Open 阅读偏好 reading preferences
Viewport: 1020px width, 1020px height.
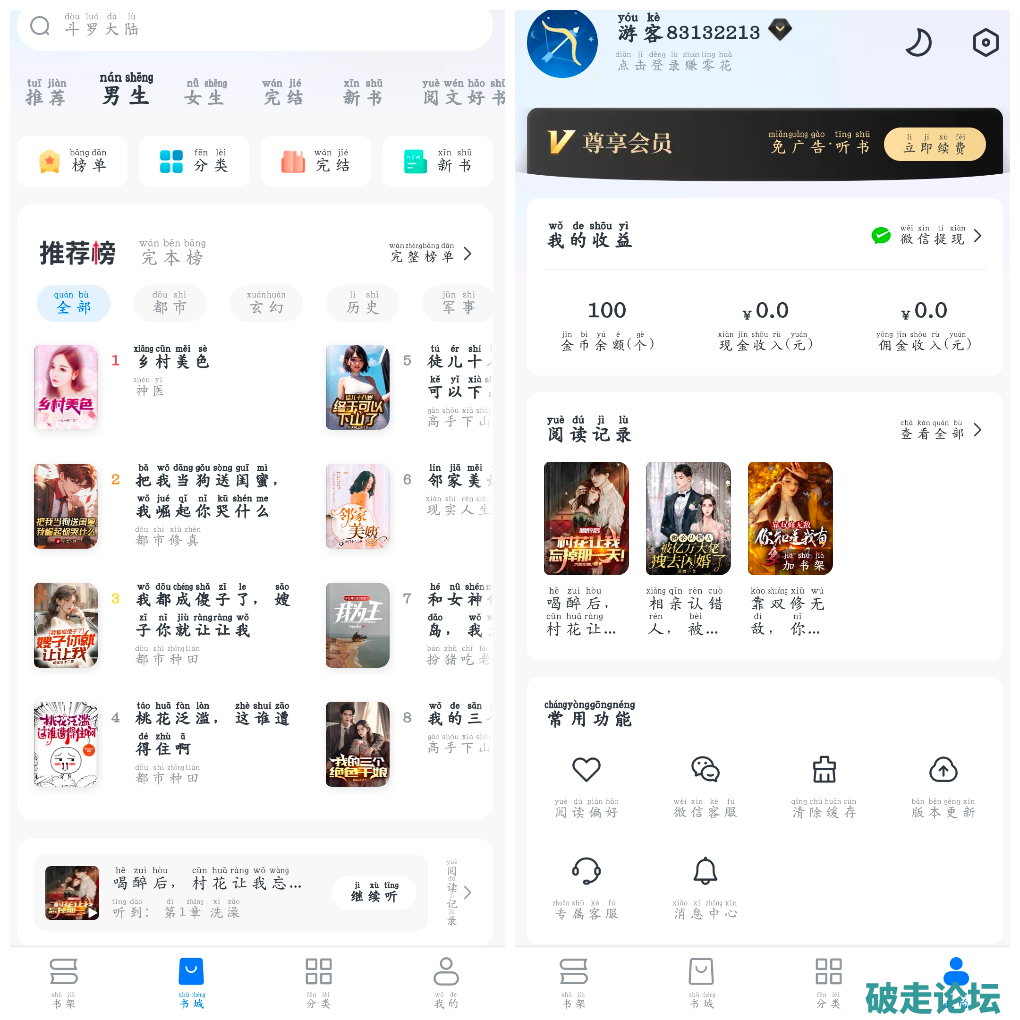[x=586, y=785]
